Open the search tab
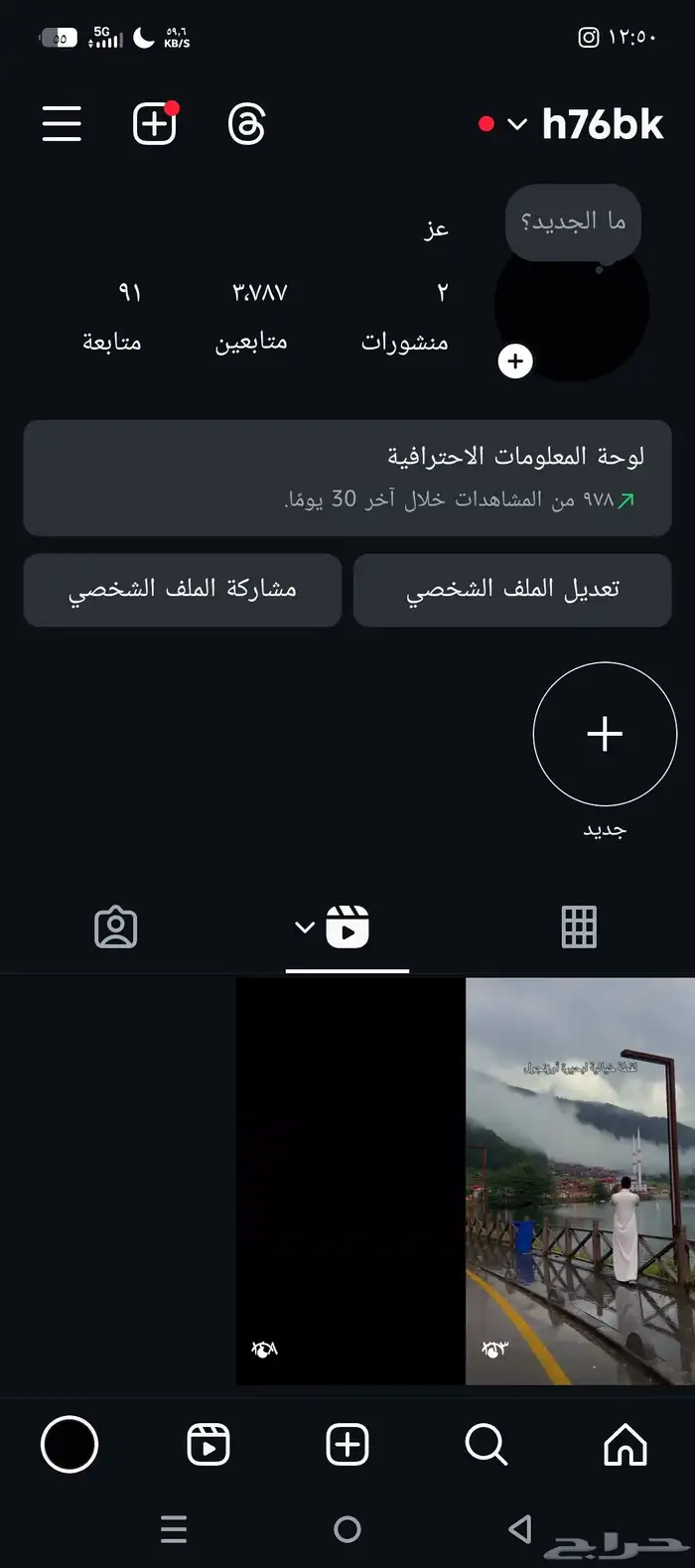The height and width of the screenshot is (1568, 695). [486, 1445]
